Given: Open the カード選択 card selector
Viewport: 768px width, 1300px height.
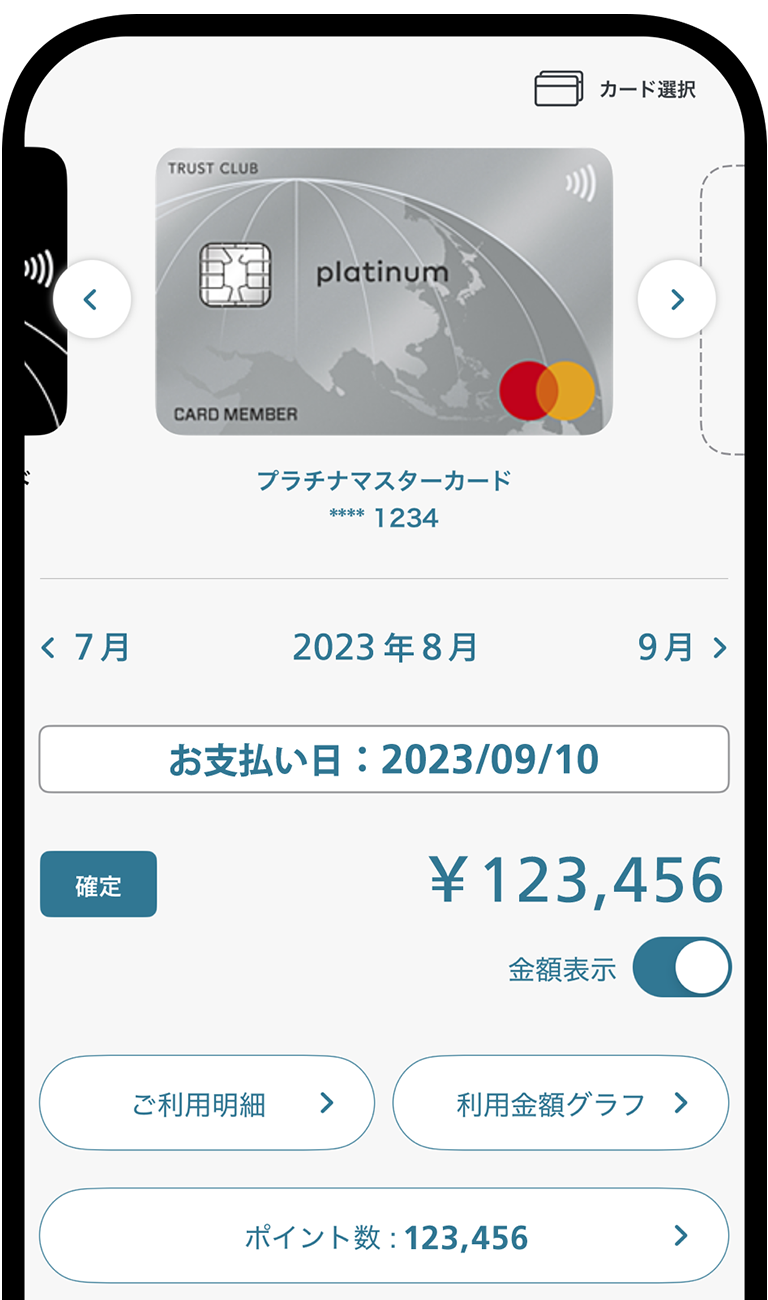Looking at the screenshot, I should tap(615, 89).
